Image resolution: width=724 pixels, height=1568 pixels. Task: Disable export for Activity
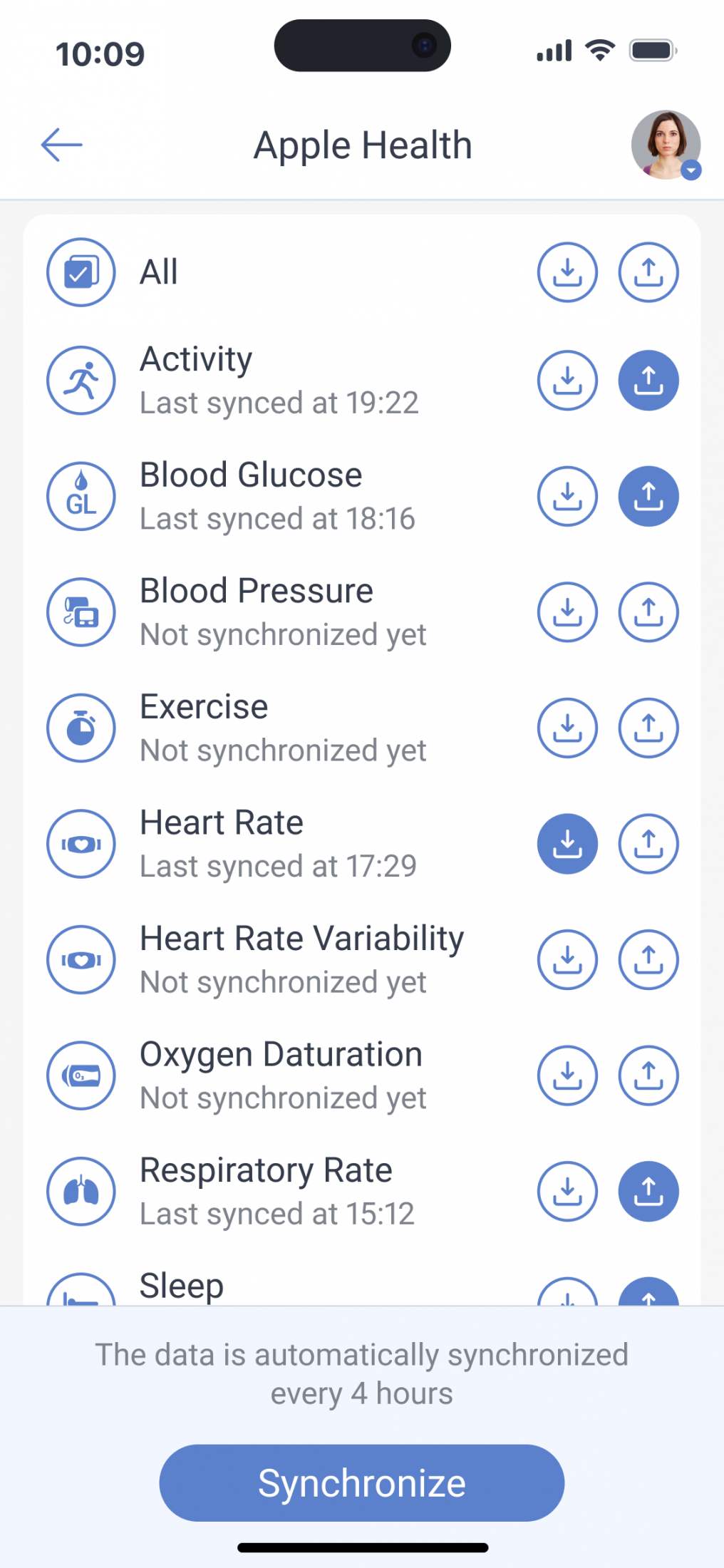[x=648, y=381]
